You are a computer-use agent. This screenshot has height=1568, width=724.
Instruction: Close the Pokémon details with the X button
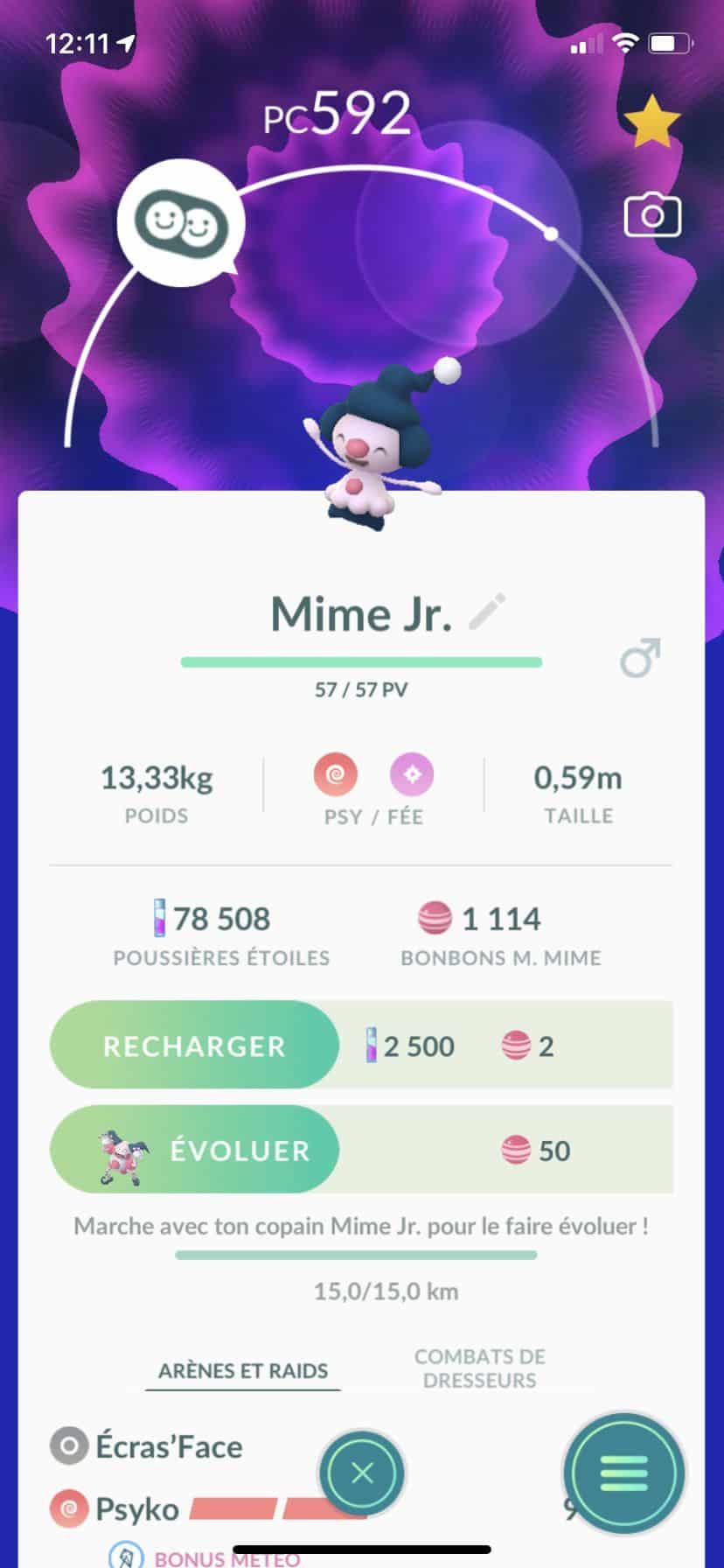coord(362,1473)
